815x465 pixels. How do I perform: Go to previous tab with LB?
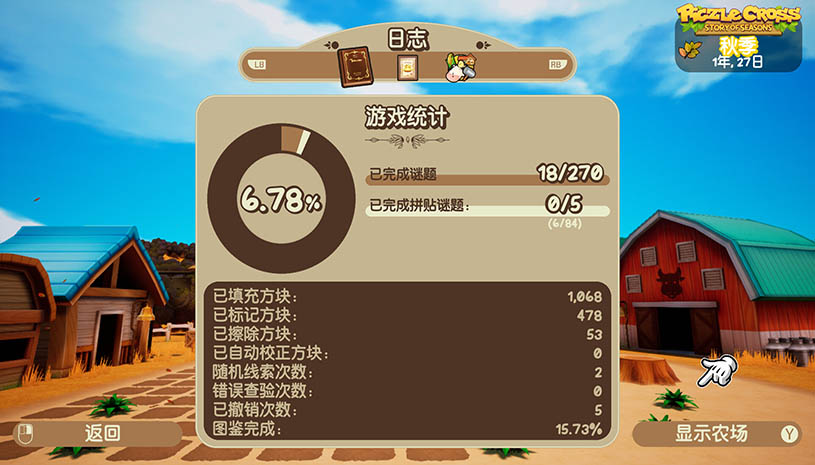click(x=259, y=65)
